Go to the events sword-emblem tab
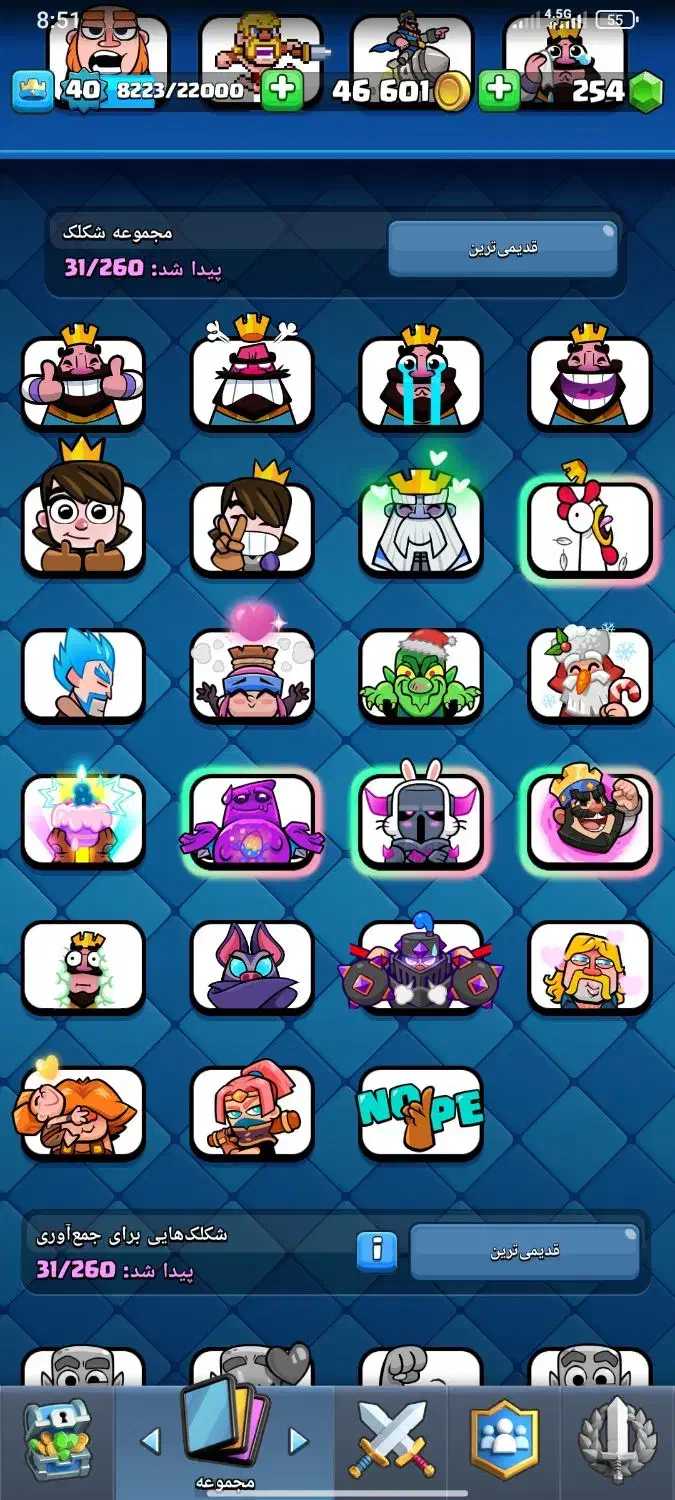 [617, 1440]
